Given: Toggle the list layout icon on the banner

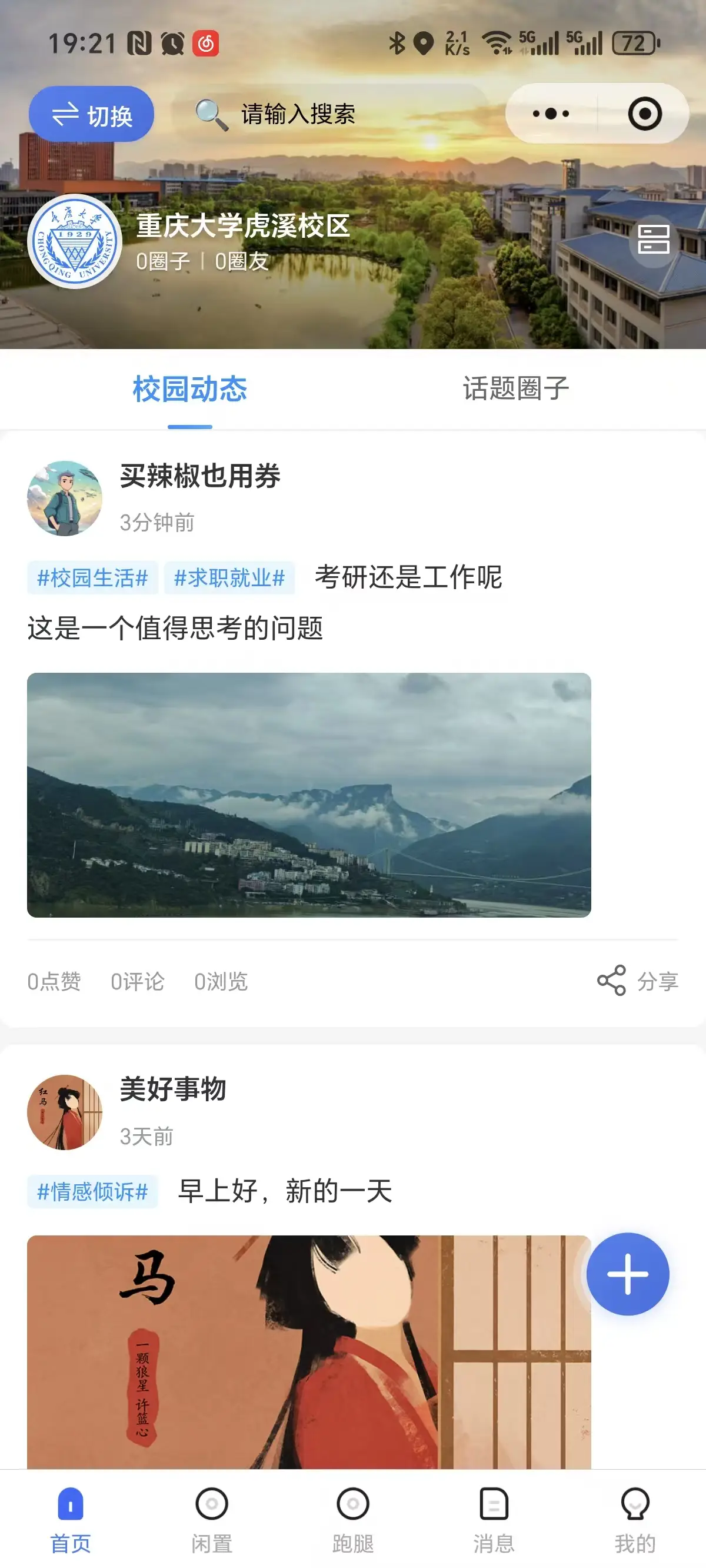Looking at the screenshot, I should click(653, 239).
